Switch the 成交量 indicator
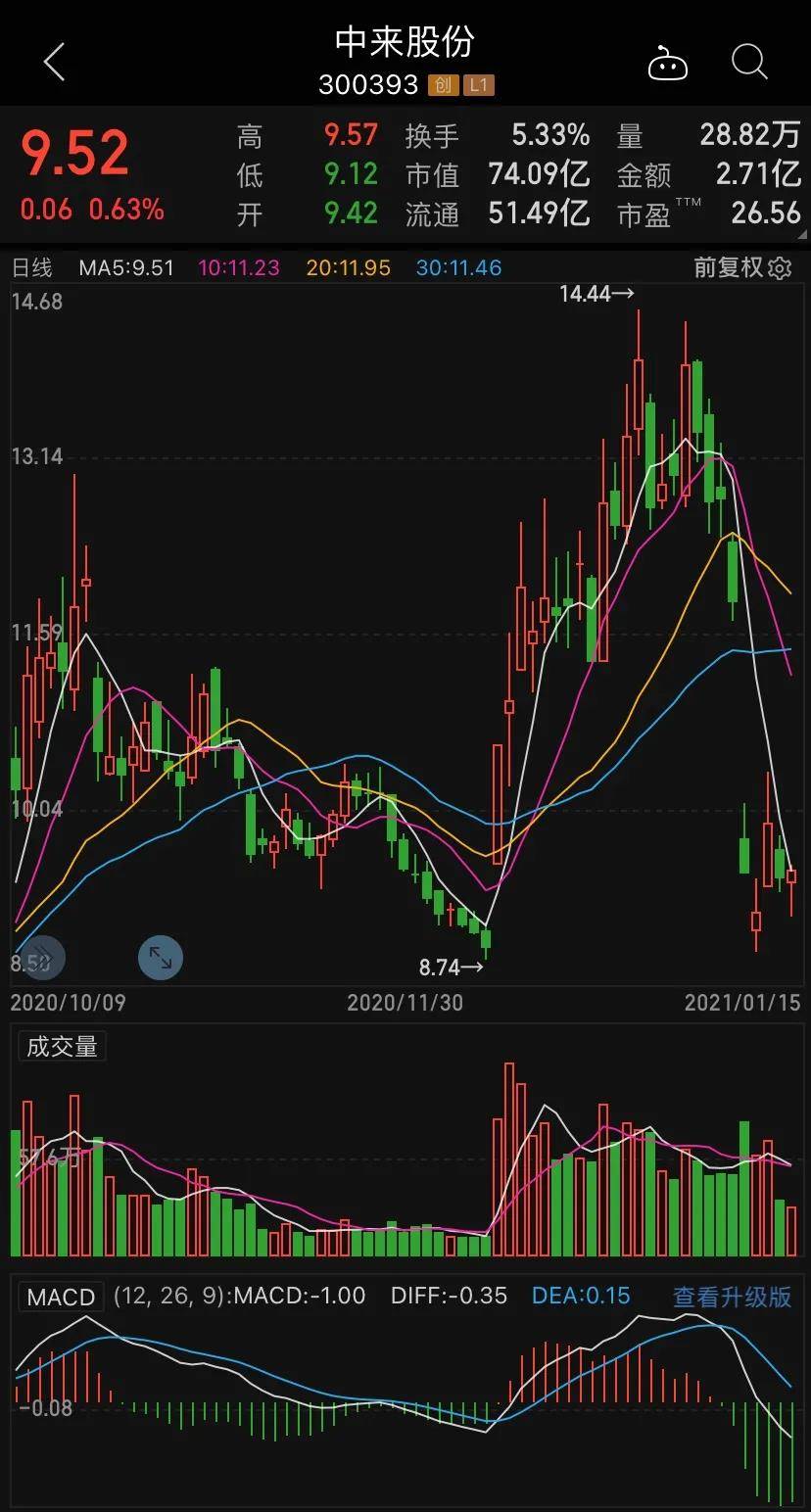This screenshot has width=811, height=1512. [x=62, y=1047]
